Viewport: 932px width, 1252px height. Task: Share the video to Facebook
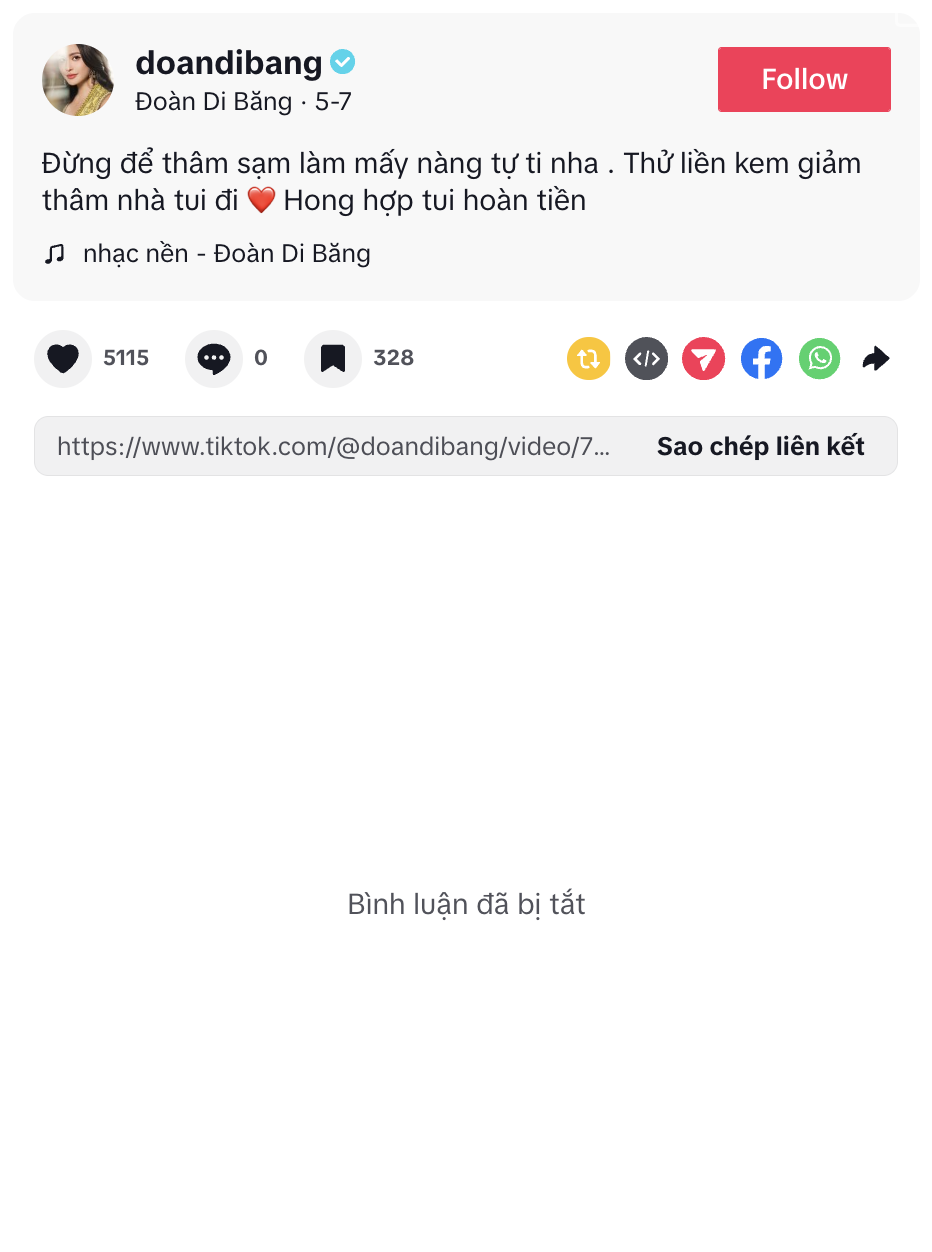coord(761,358)
